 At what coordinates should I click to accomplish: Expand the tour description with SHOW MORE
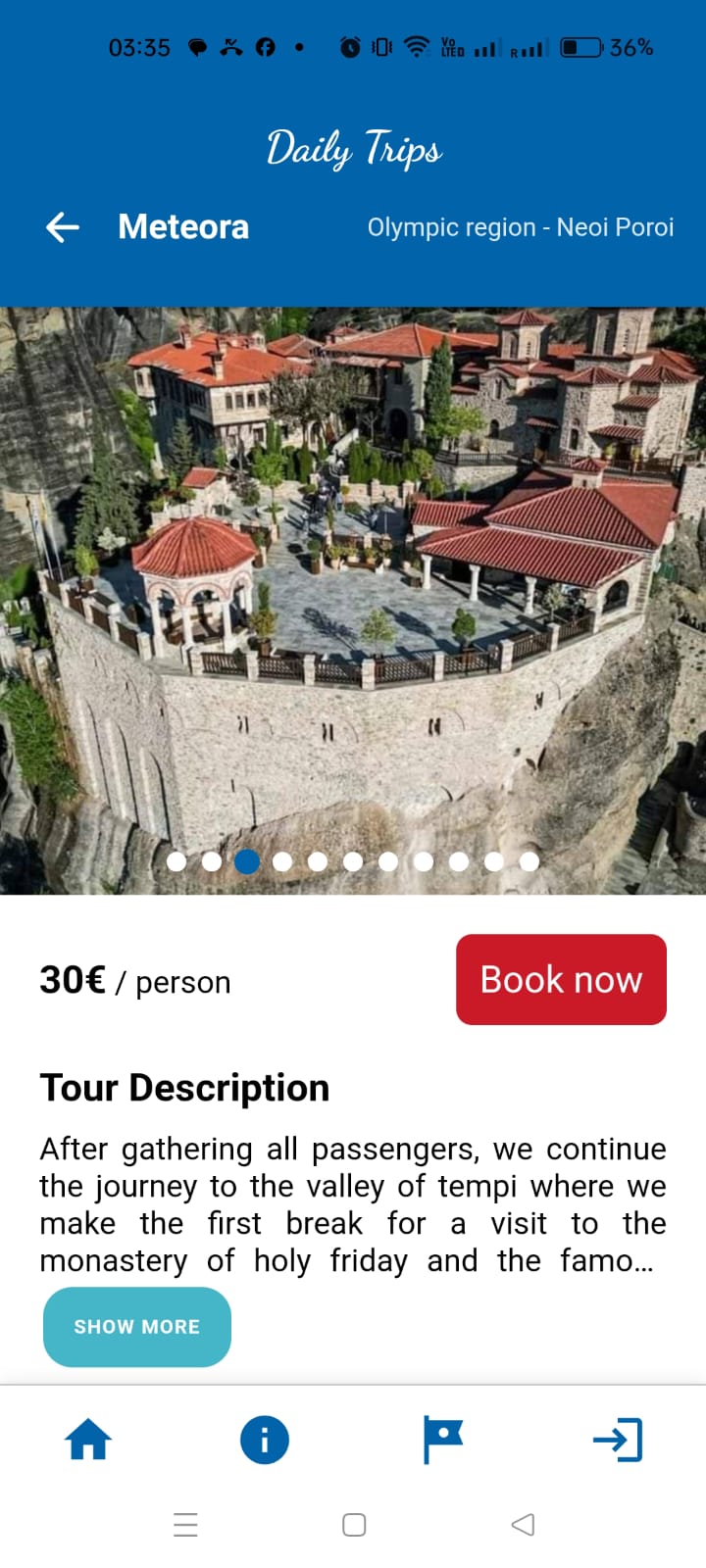click(x=136, y=1326)
